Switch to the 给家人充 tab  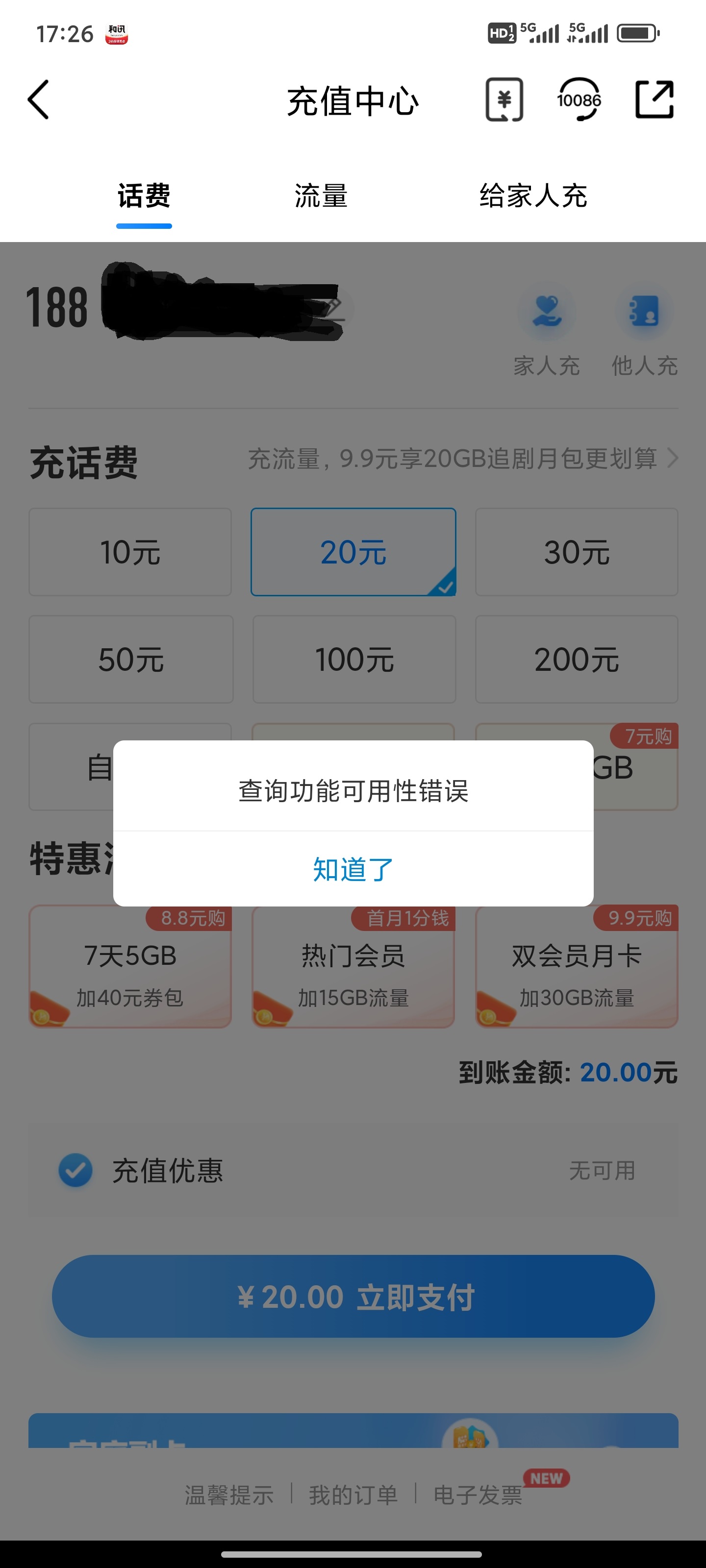pos(533,196)
